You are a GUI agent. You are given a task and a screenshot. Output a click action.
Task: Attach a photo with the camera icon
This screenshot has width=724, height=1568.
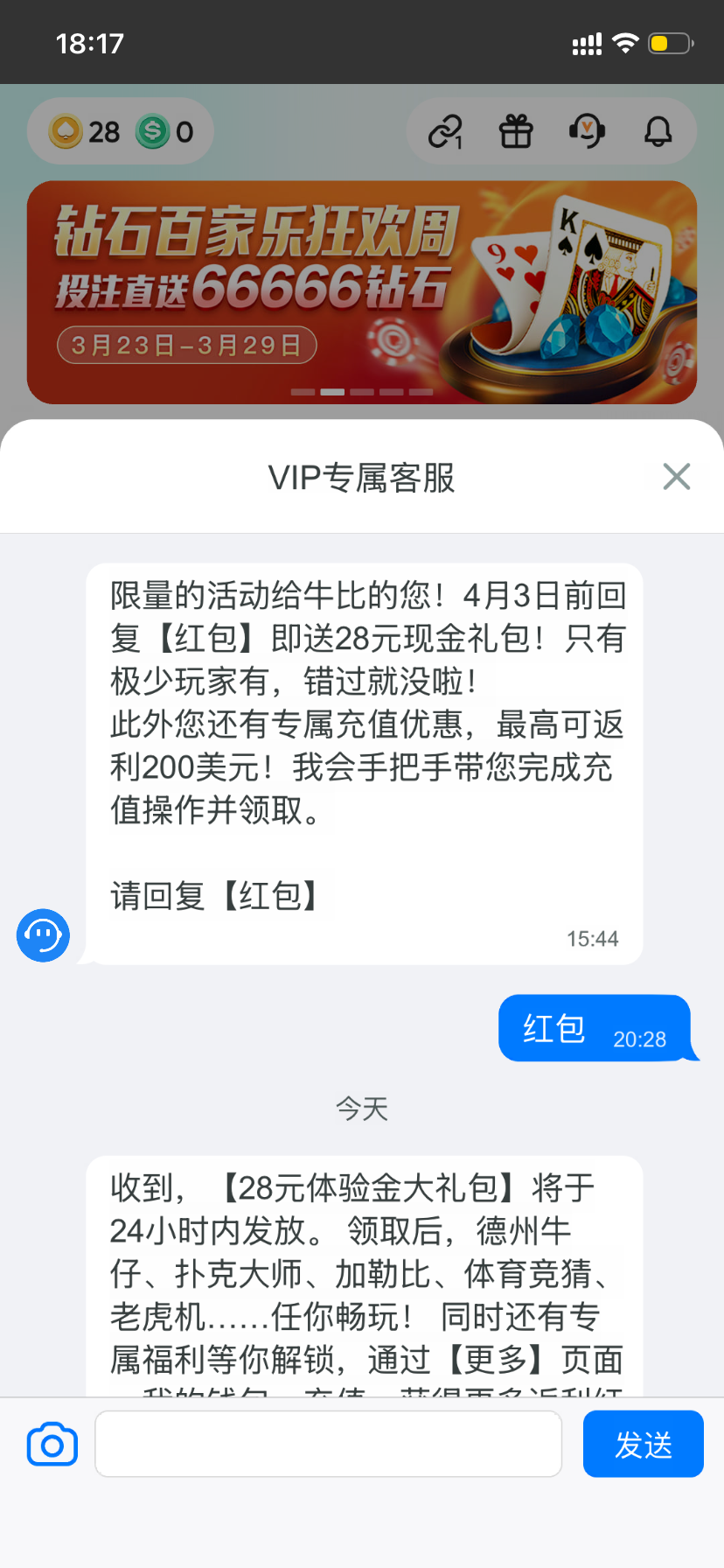[52, 1445]
